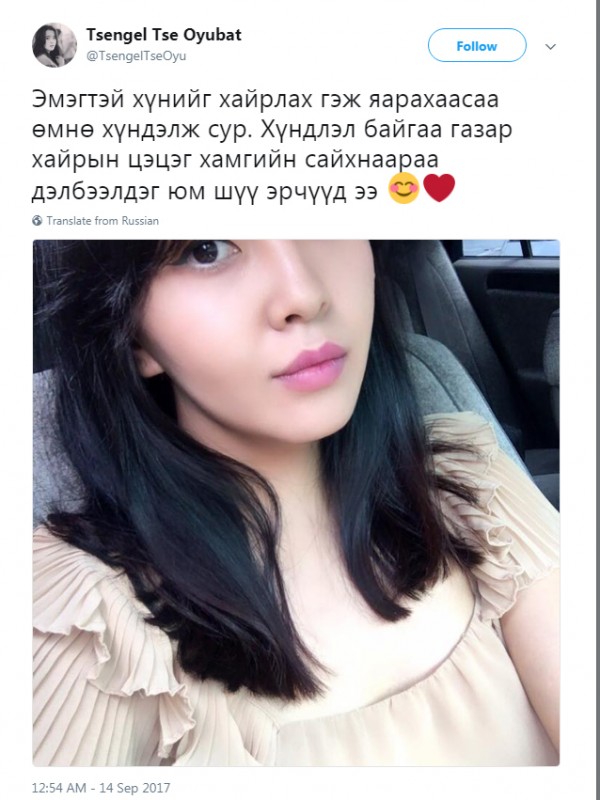
Task: Tap Translate from Russian
Action: tap(101, 221)
